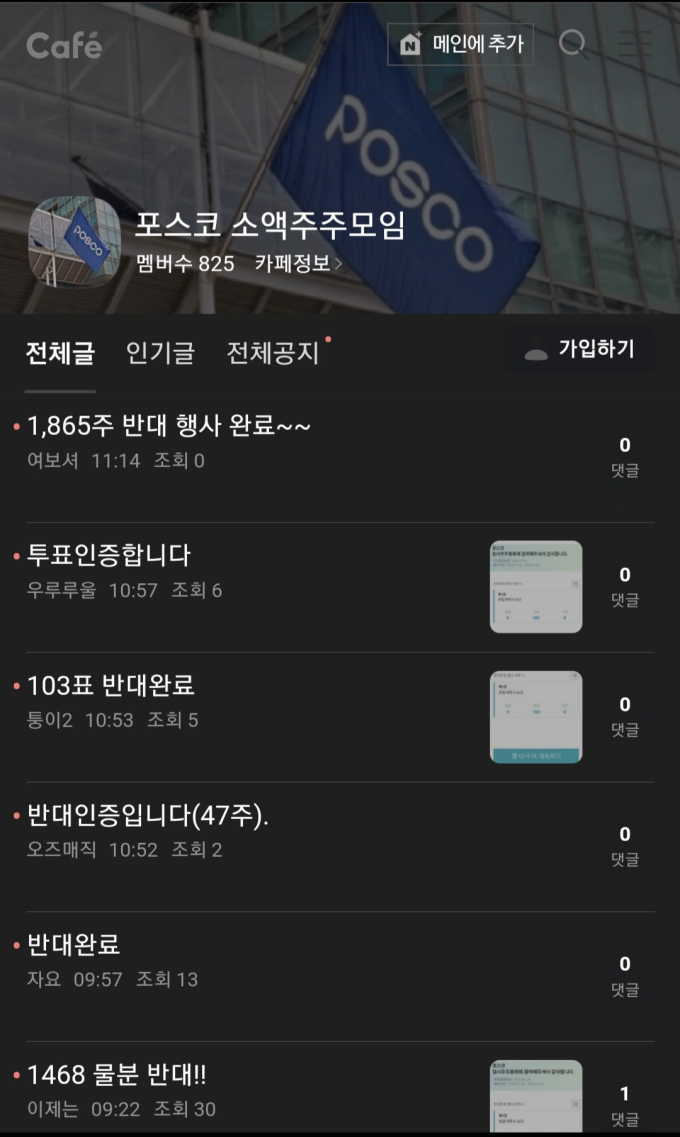Select the 전체글 tab
The height and width of the screenshot is (1137, 680).
[60, 353]
